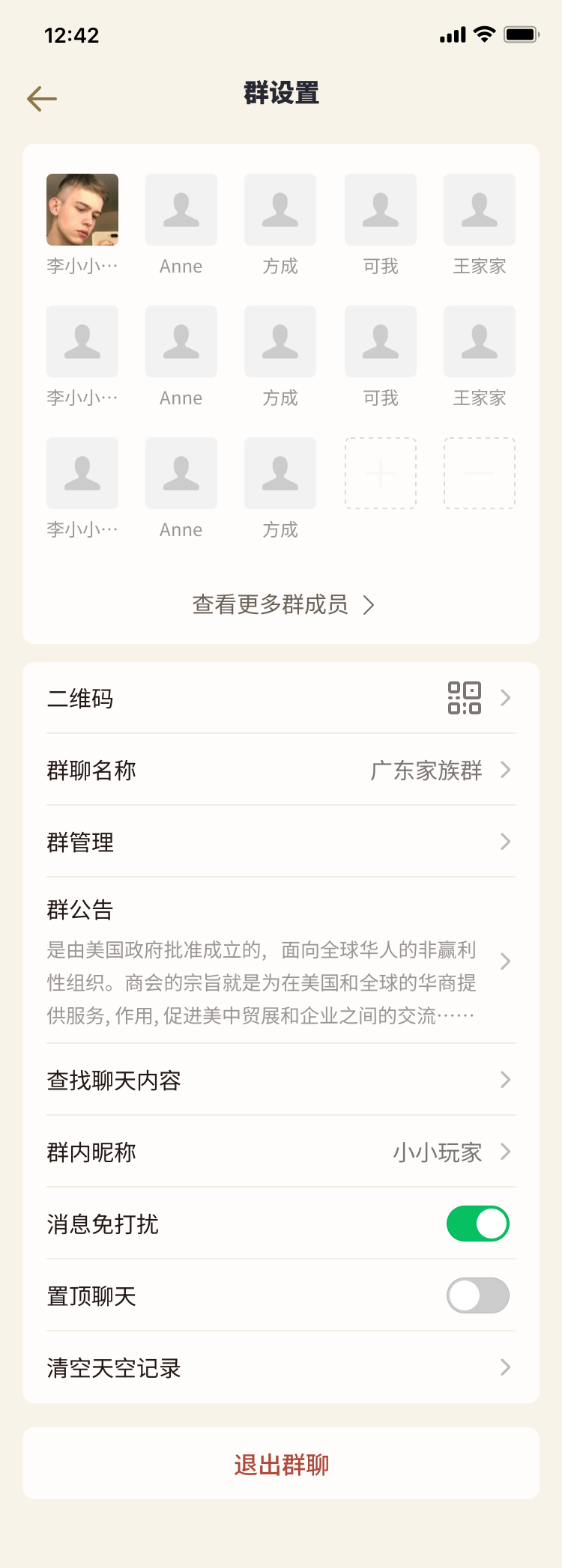
Task: Enable the 置顶聊天 switch
Action: pos(478,1295)
